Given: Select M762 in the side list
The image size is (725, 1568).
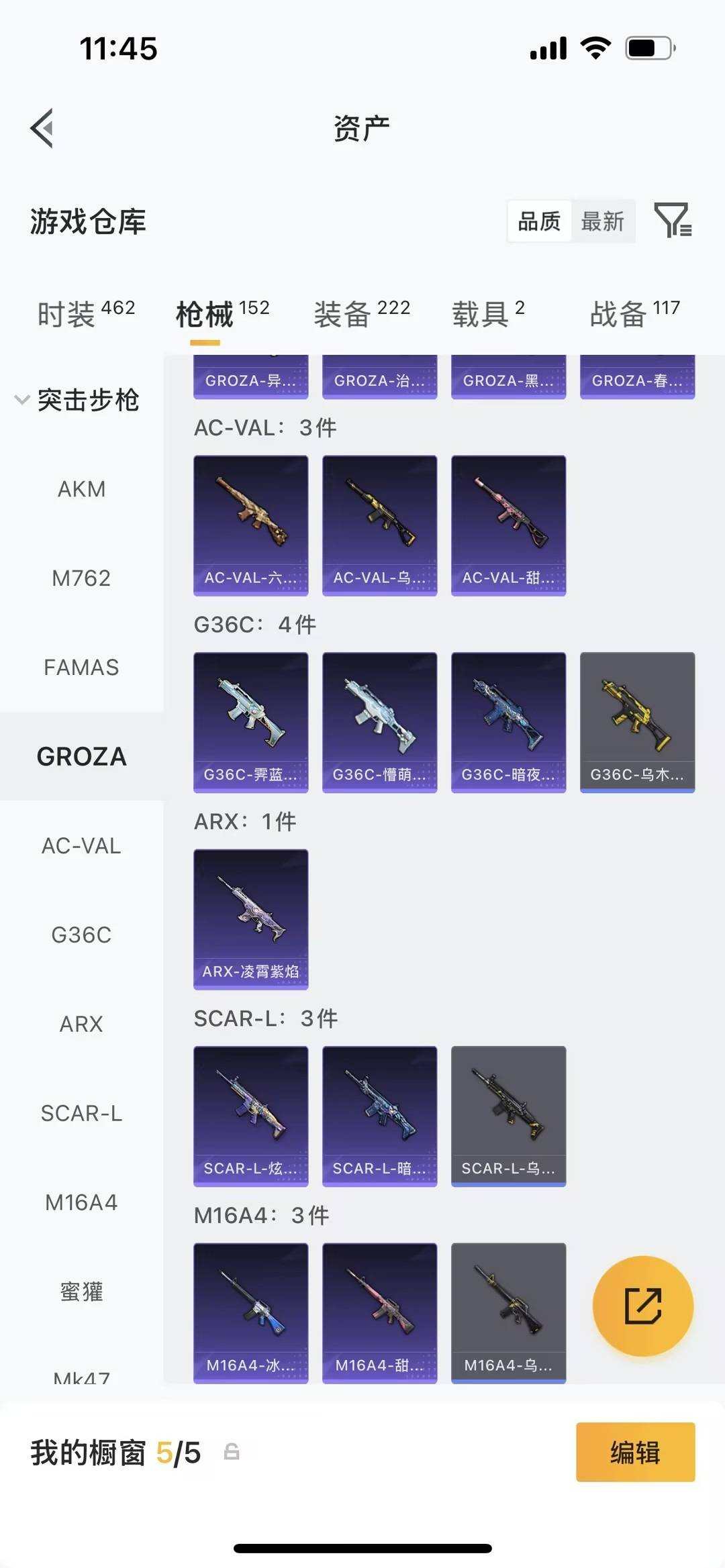Looking at the screenshot, I should (x=81, y=578).
